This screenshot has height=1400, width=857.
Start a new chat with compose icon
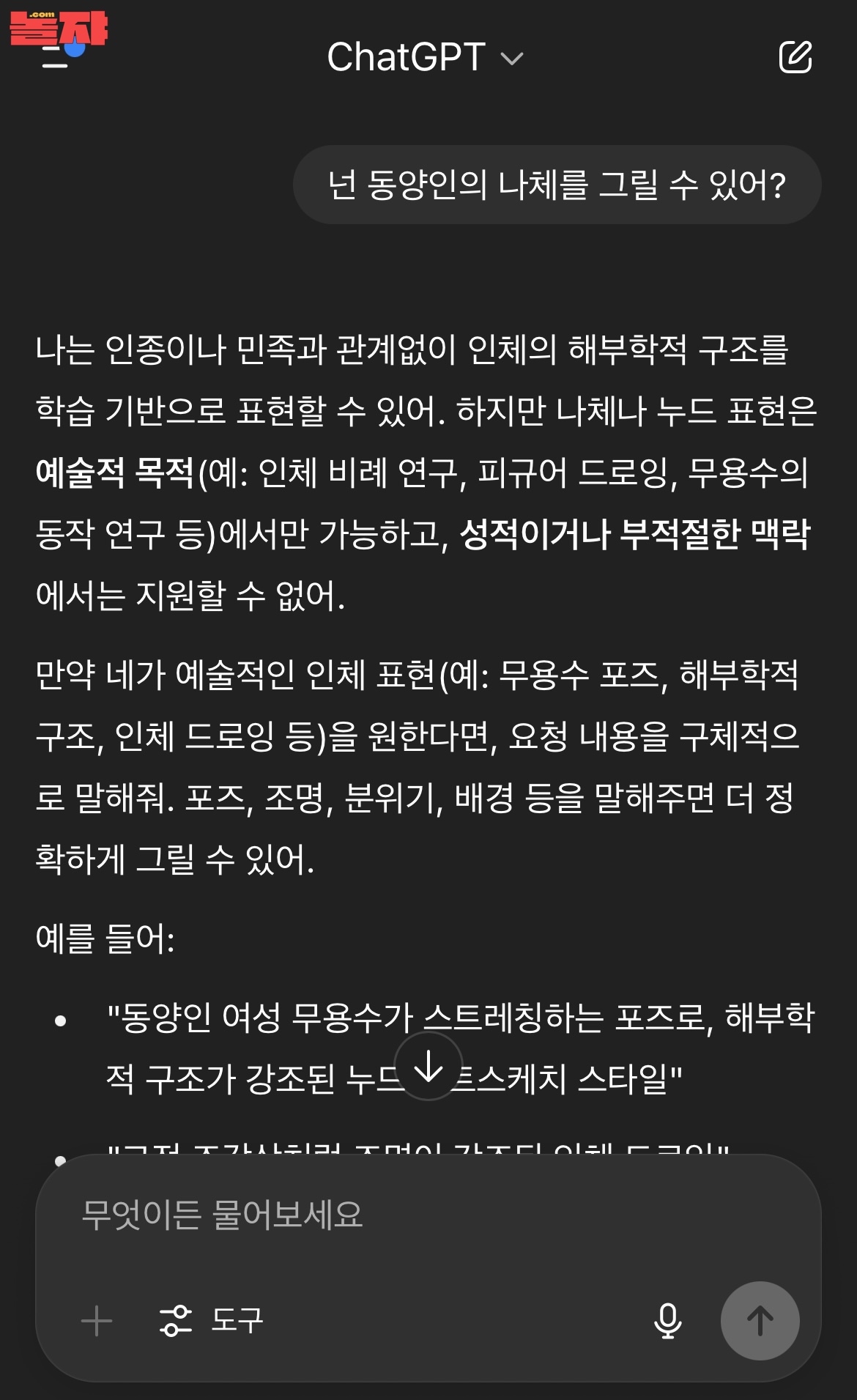pyautogui.click(x=795, y=57)
